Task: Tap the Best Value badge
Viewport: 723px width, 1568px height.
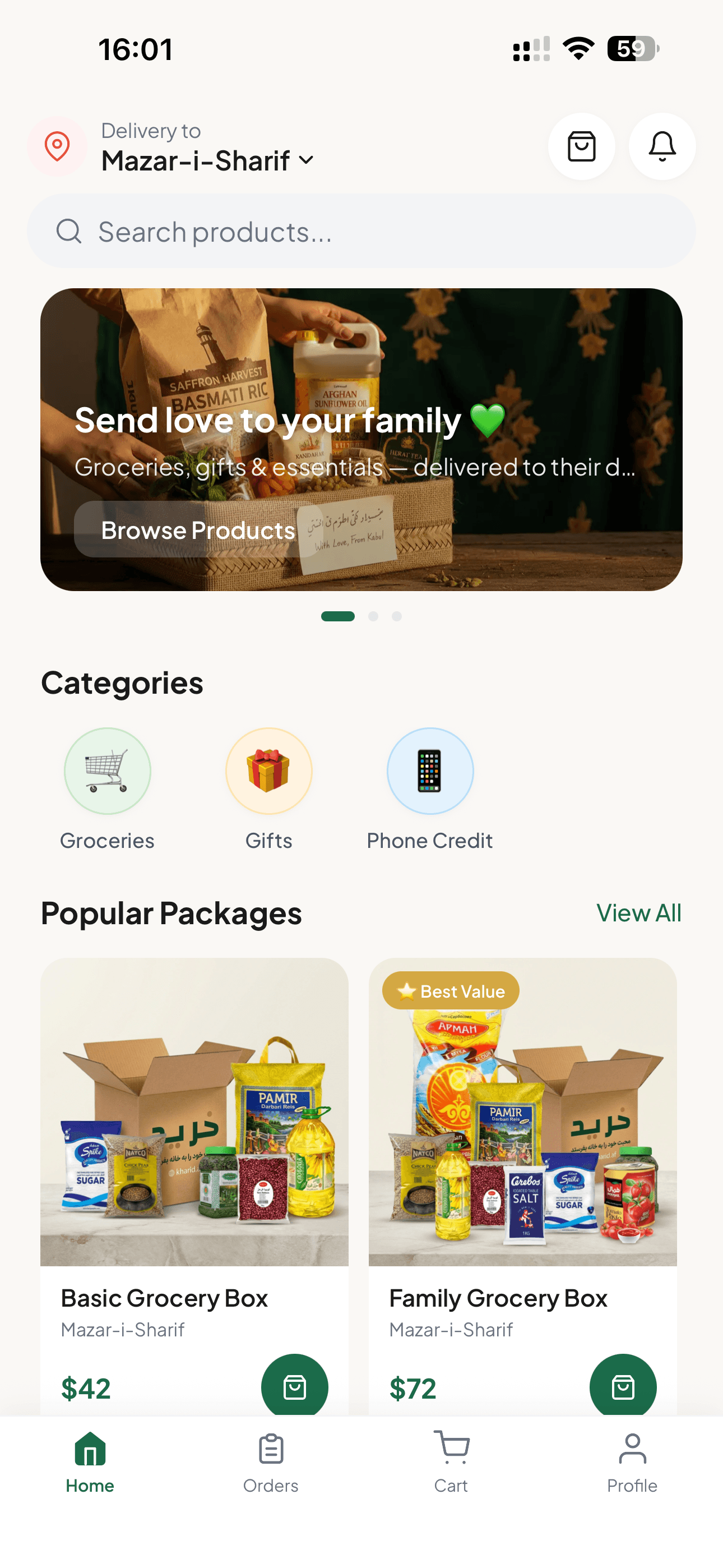Action: point(449,990)
